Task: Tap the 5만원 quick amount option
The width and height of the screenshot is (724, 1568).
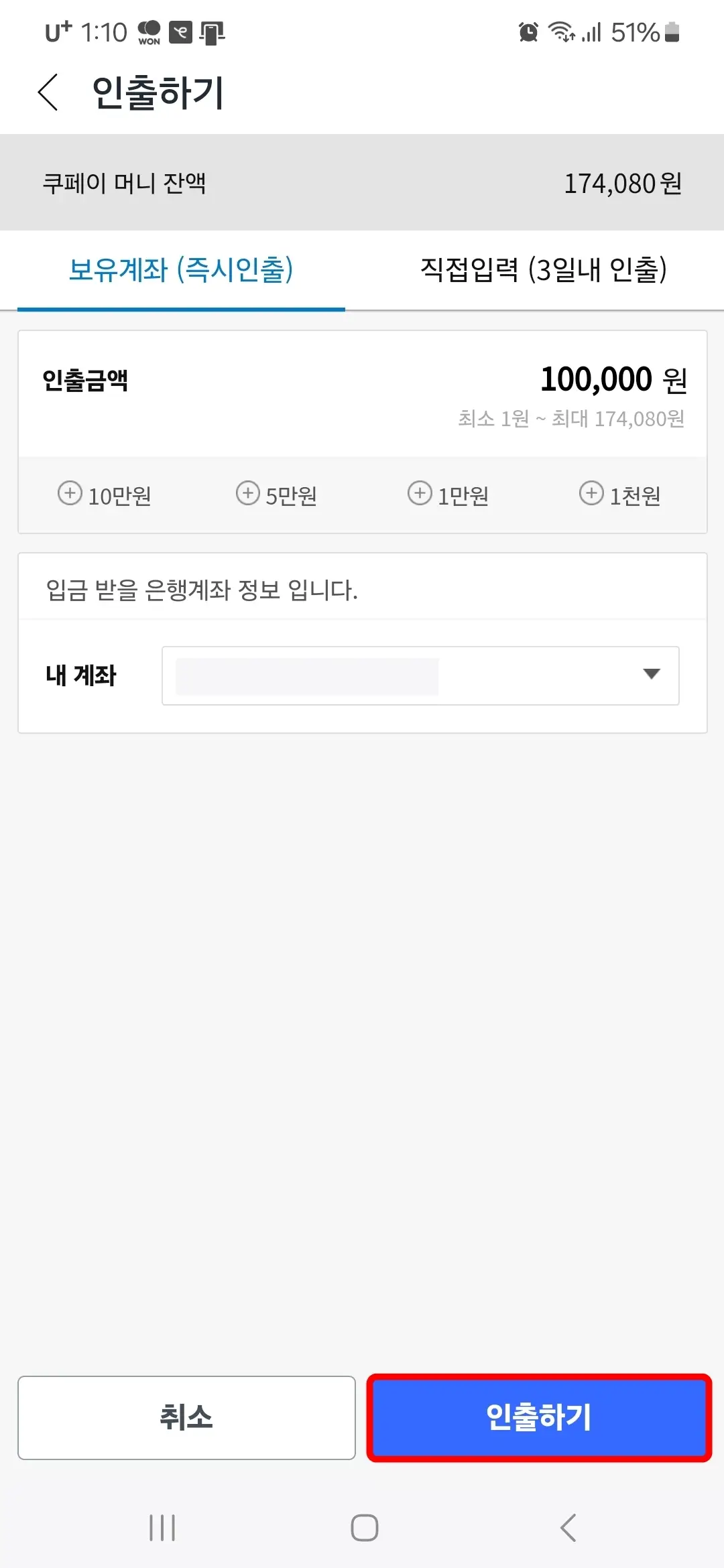Action: (275, 495)
